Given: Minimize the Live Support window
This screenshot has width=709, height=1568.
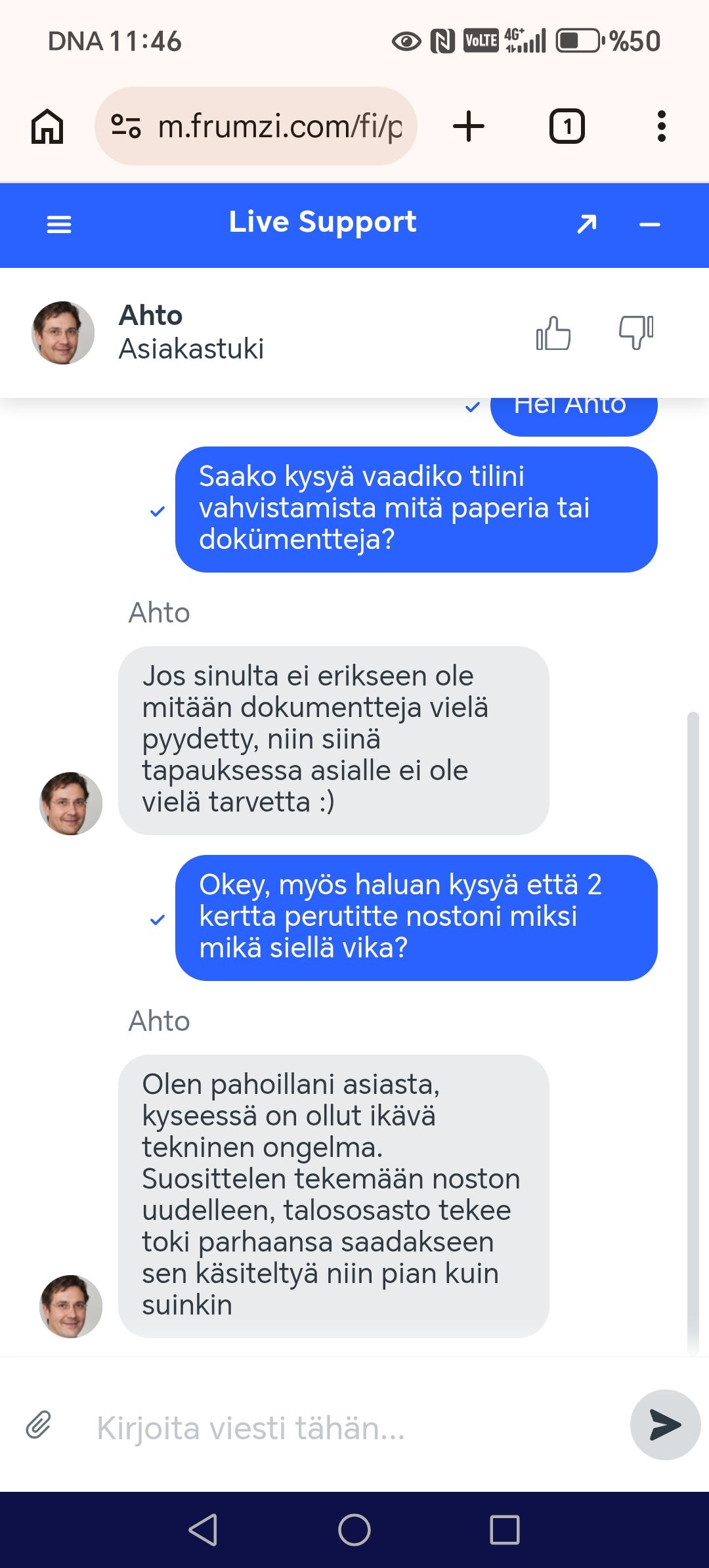Looking at the screenshot, I should click(649, 225).
